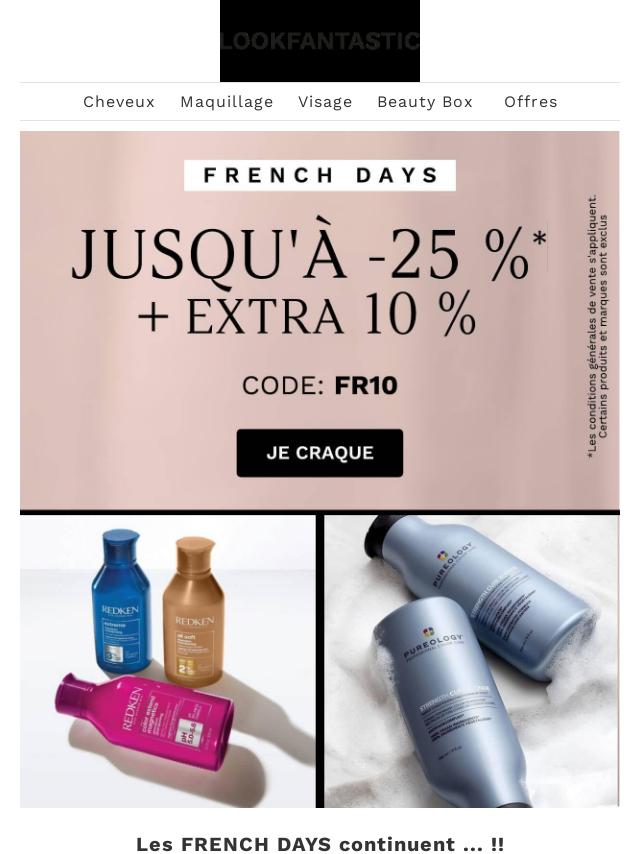Tap the JE CRAQUE button

tap(320, 453)
